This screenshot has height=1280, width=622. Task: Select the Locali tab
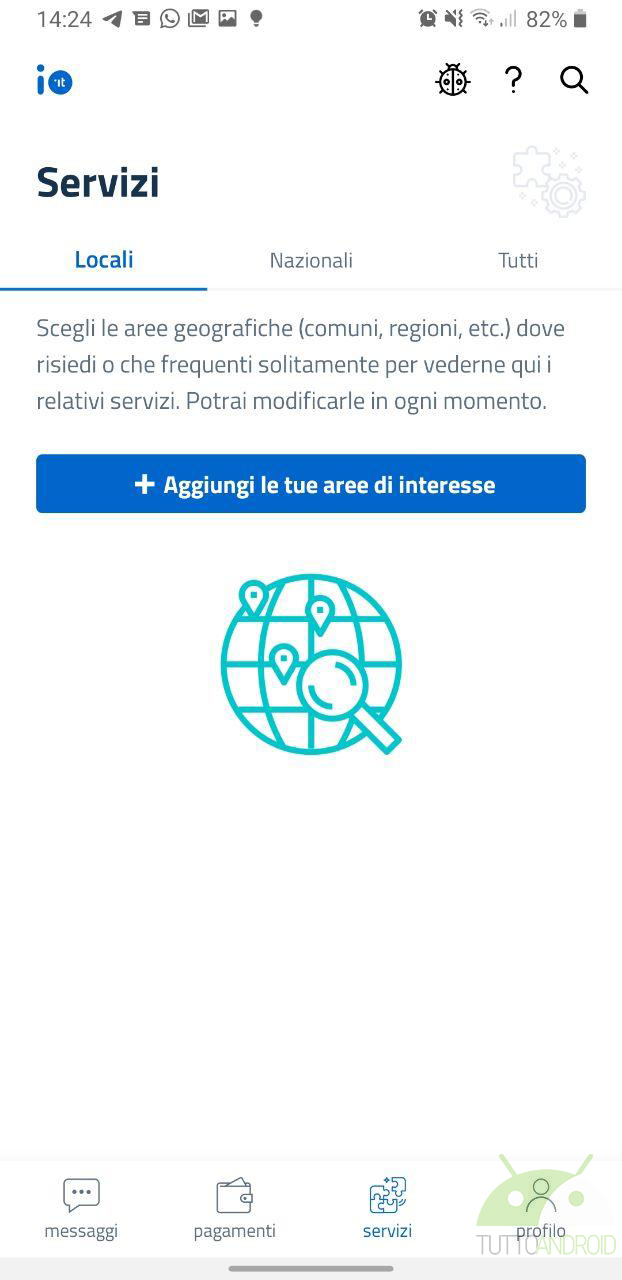[104, 260]
